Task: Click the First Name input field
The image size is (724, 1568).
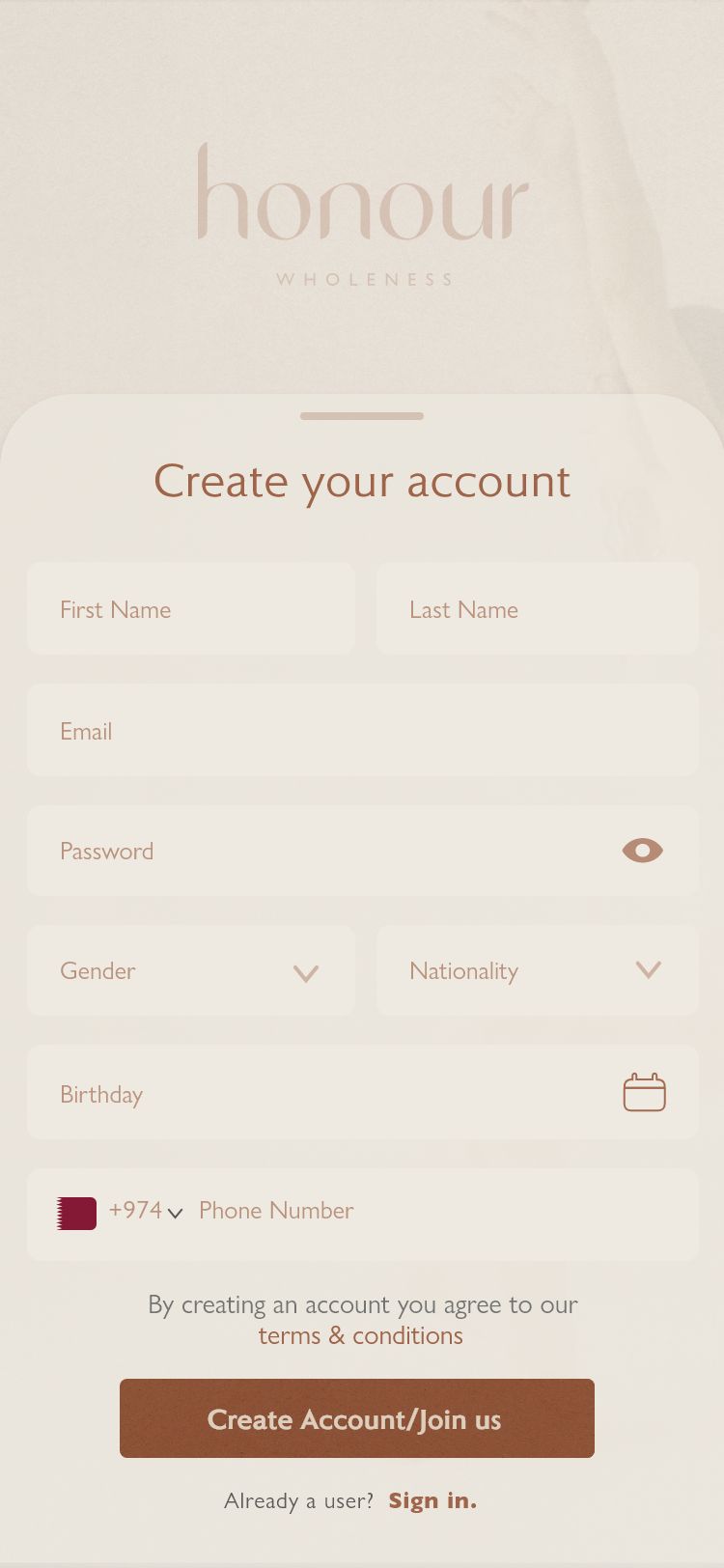Action: coord(190,608)
